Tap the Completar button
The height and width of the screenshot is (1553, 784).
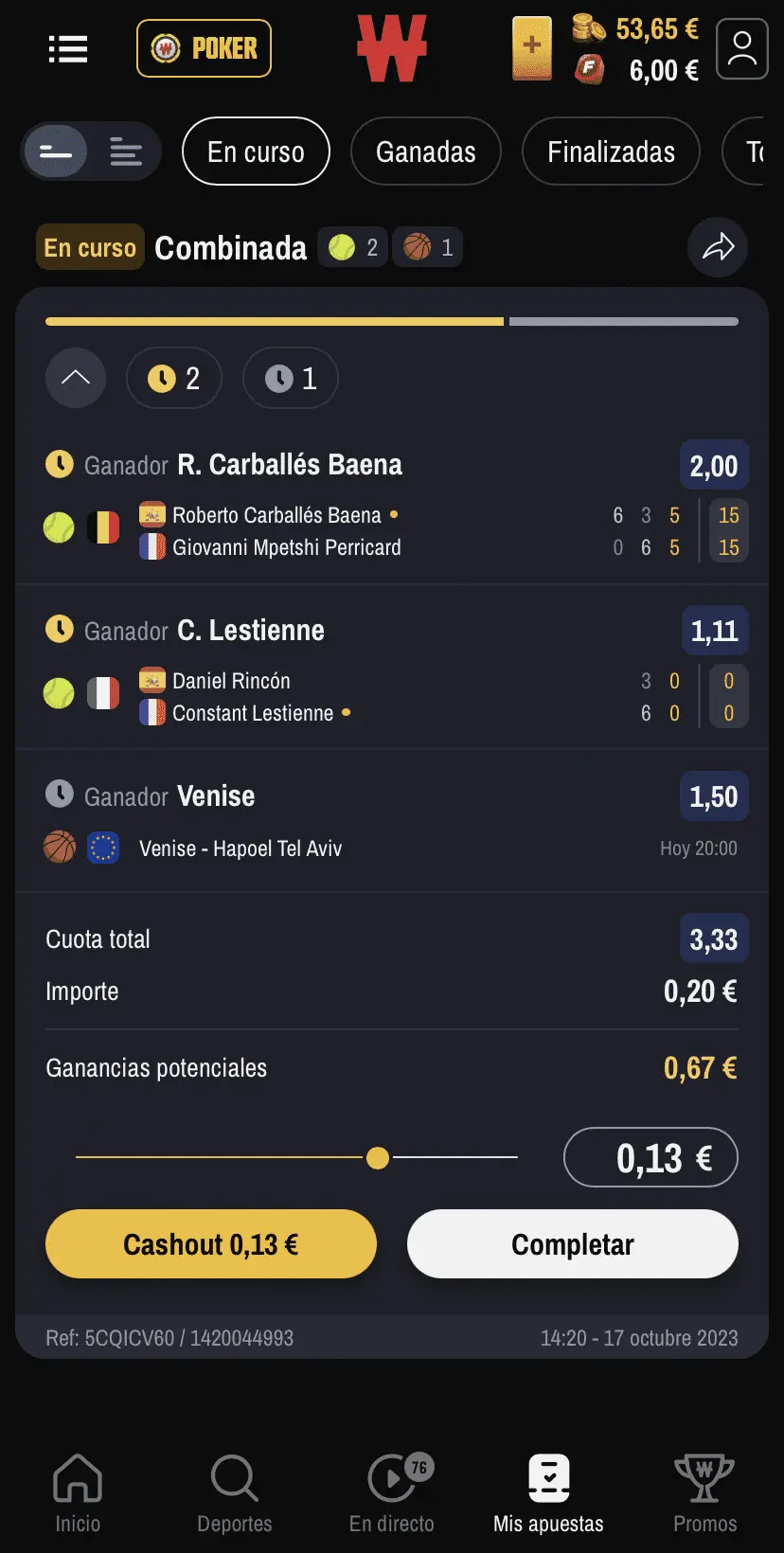click(x=573, y=1244)
